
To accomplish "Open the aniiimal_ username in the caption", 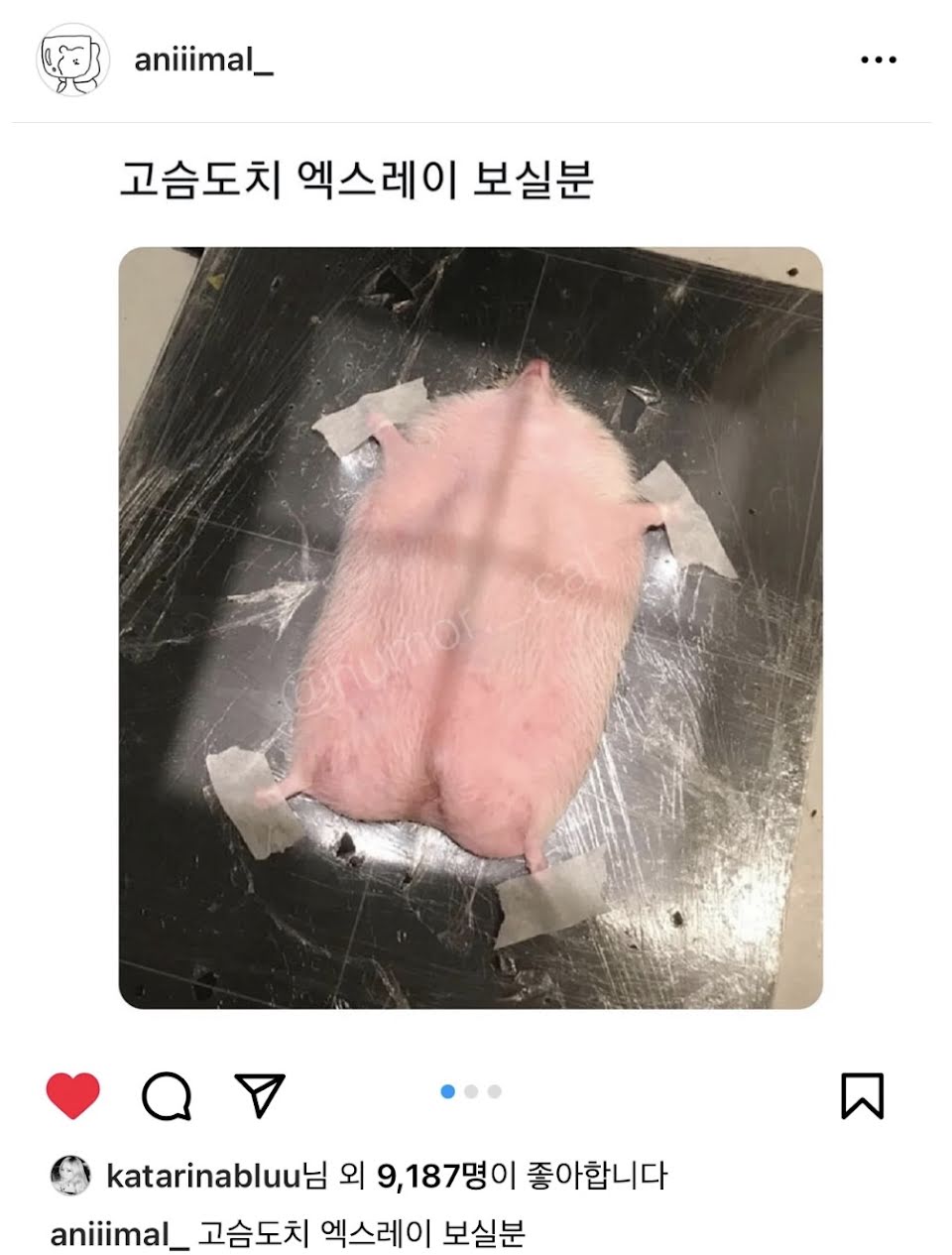I will pyautogui.click(x=119, y=1235).
